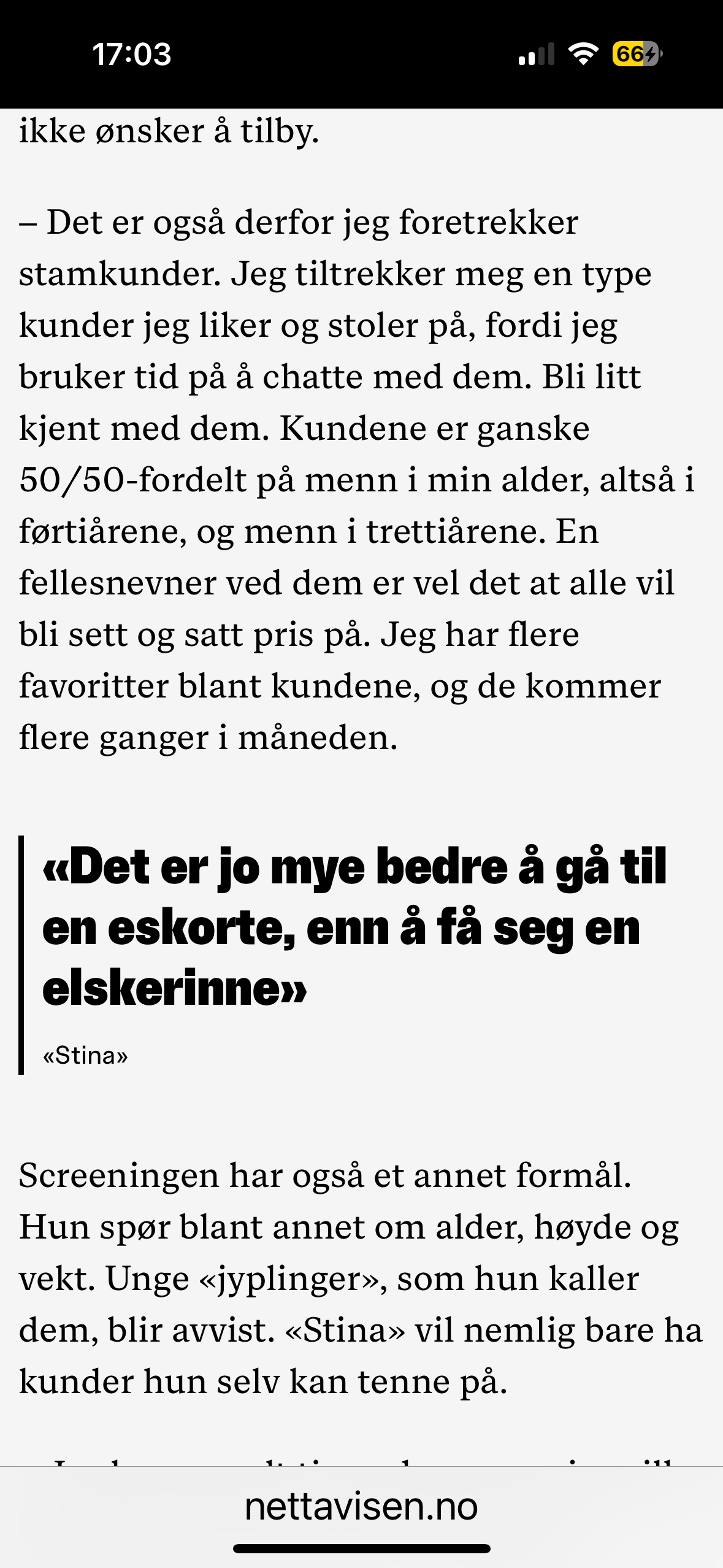Image resolution: width=723 pixels, height=1568 pixels.
Task: Tap the nettavisen.no address bar
Action: click(x=361, y=1507)
